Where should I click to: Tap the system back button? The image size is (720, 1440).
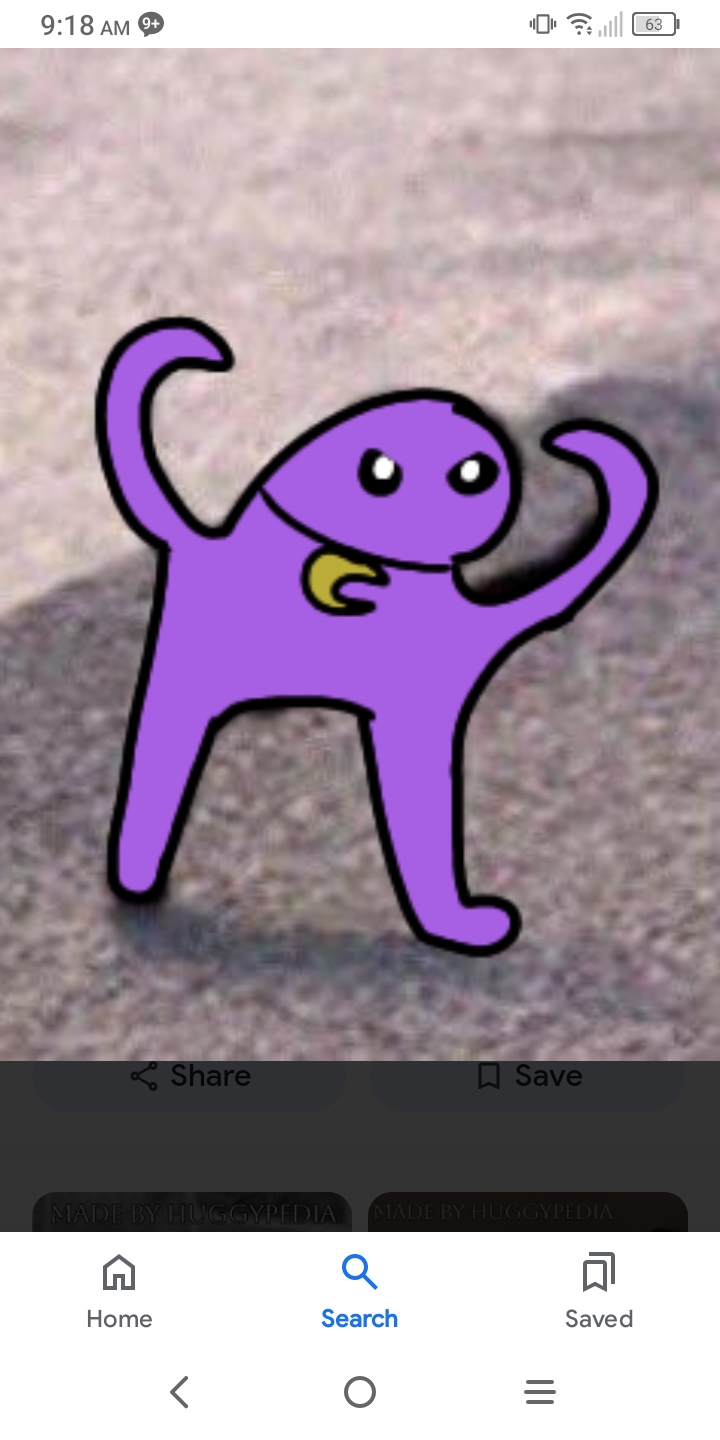[x=179, y=1392]
